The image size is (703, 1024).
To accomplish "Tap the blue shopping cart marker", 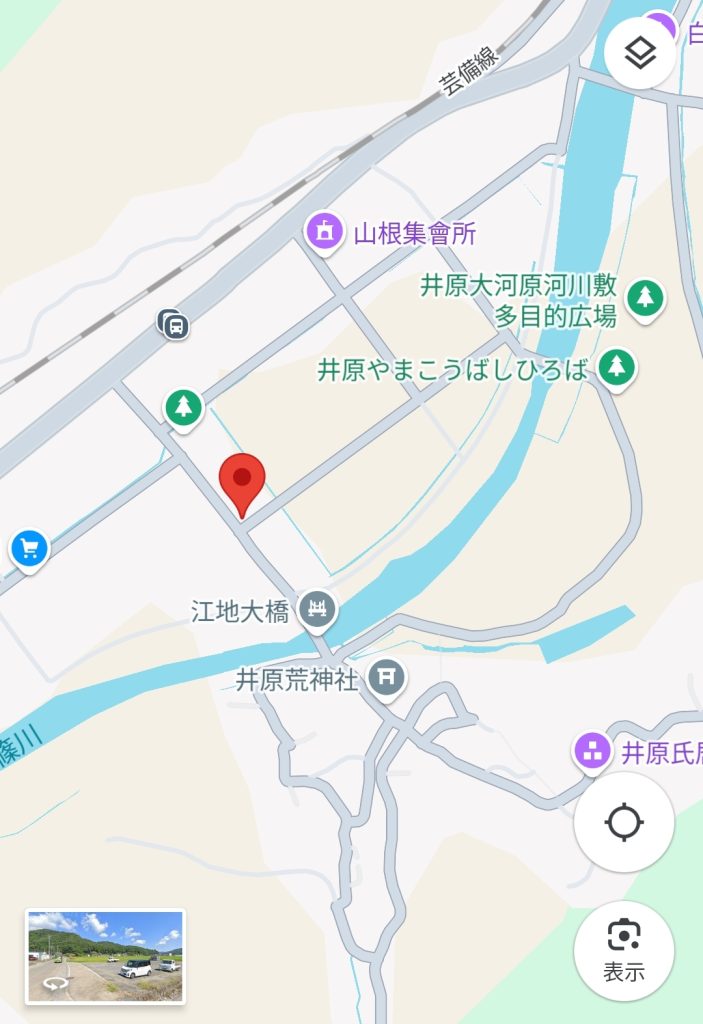I will pyautogui.click(x=30, y=548).
